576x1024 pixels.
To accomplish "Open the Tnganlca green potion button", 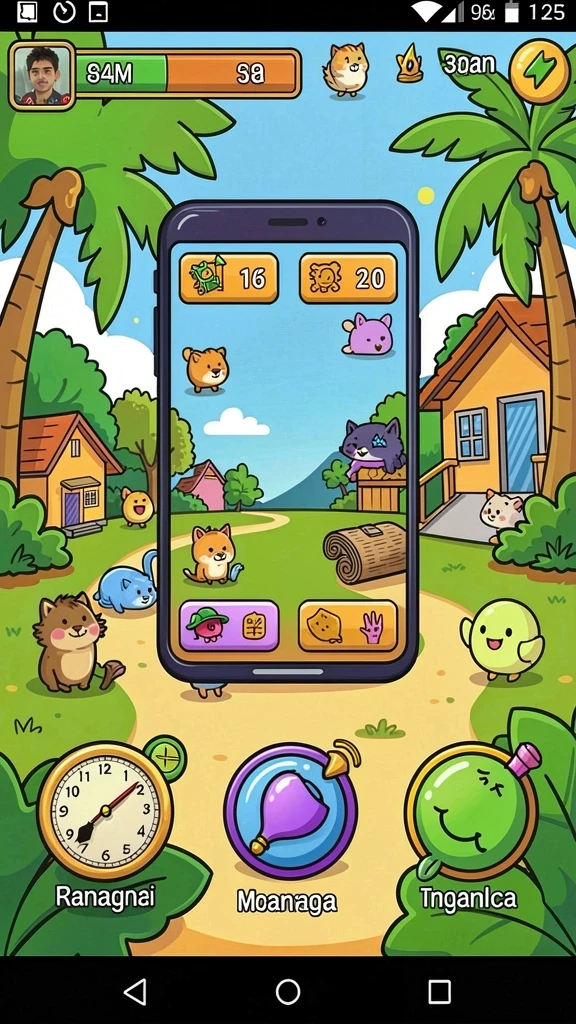I will (470, 810).
